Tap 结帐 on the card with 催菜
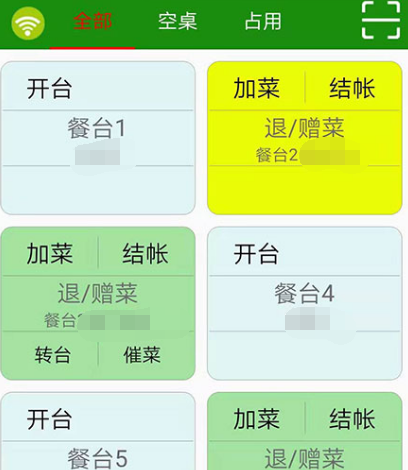 (x=146, y=254)
